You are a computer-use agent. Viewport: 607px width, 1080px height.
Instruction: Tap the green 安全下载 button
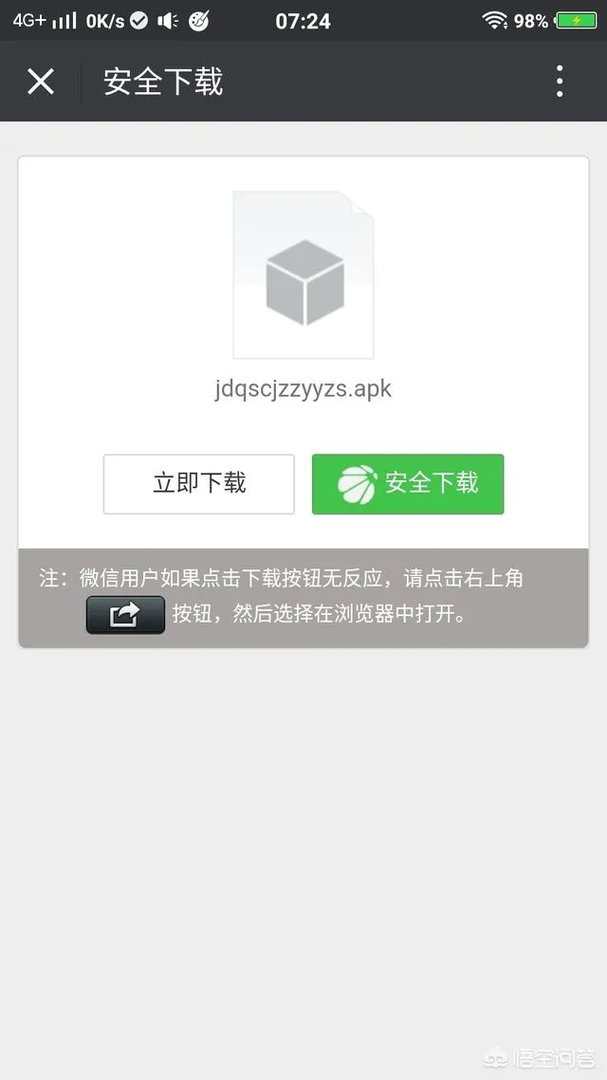(x=408, y=484)
